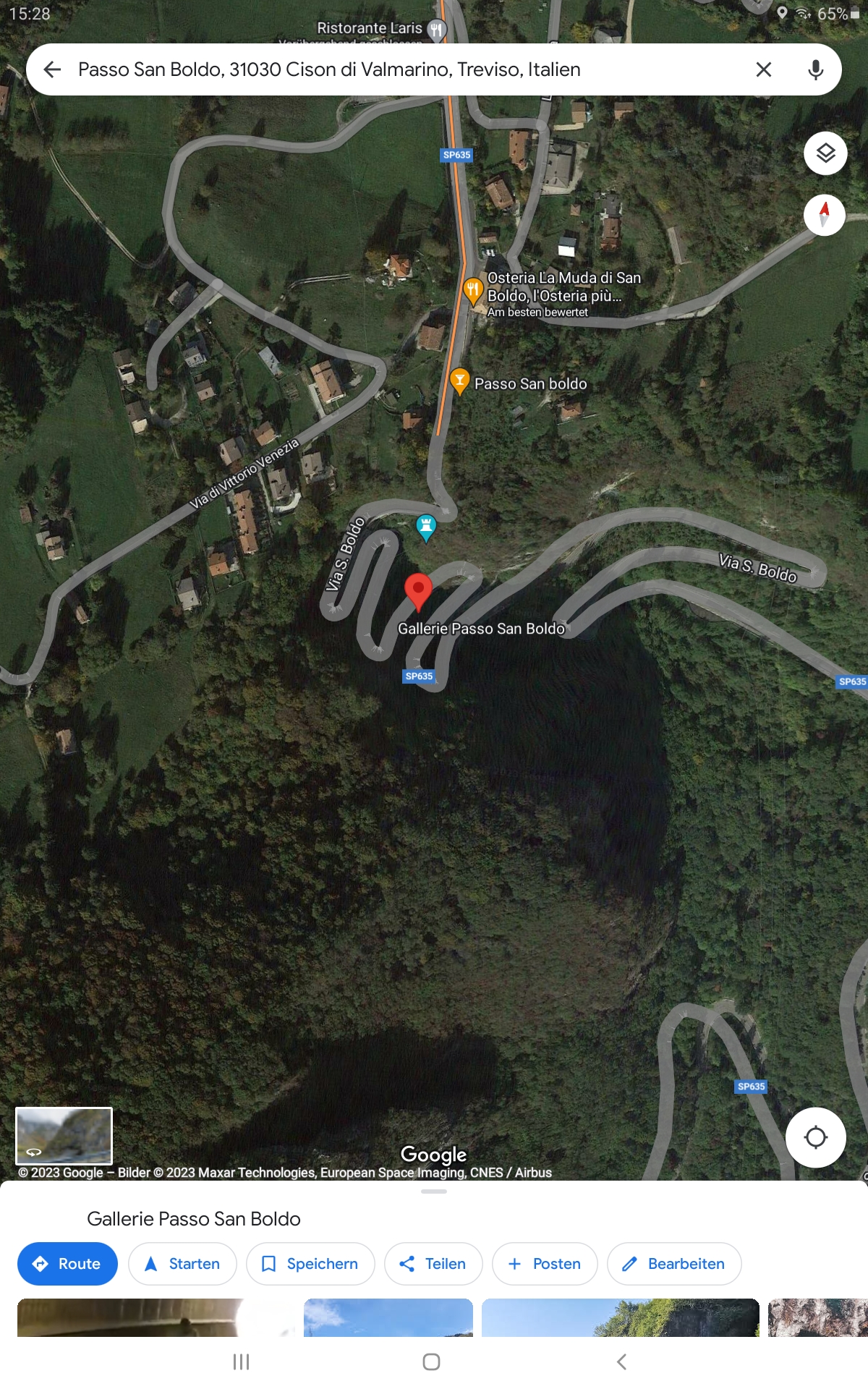Select the Ristorante Laris map marker
The width and height of the screenshot is (868, 1389).
click(436, 29)
